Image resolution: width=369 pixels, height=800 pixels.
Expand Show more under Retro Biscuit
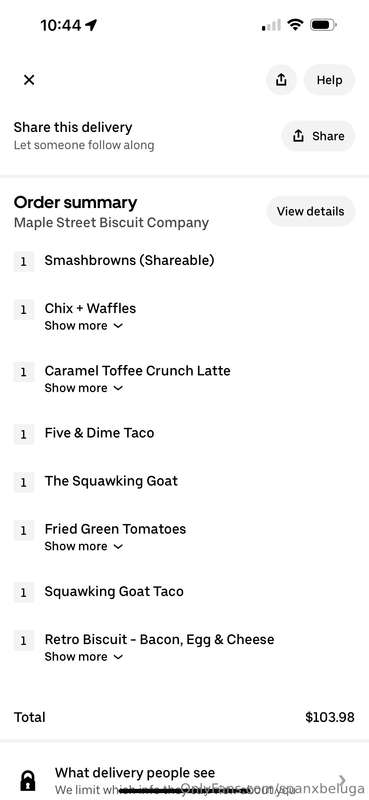(x=84, y=657)
